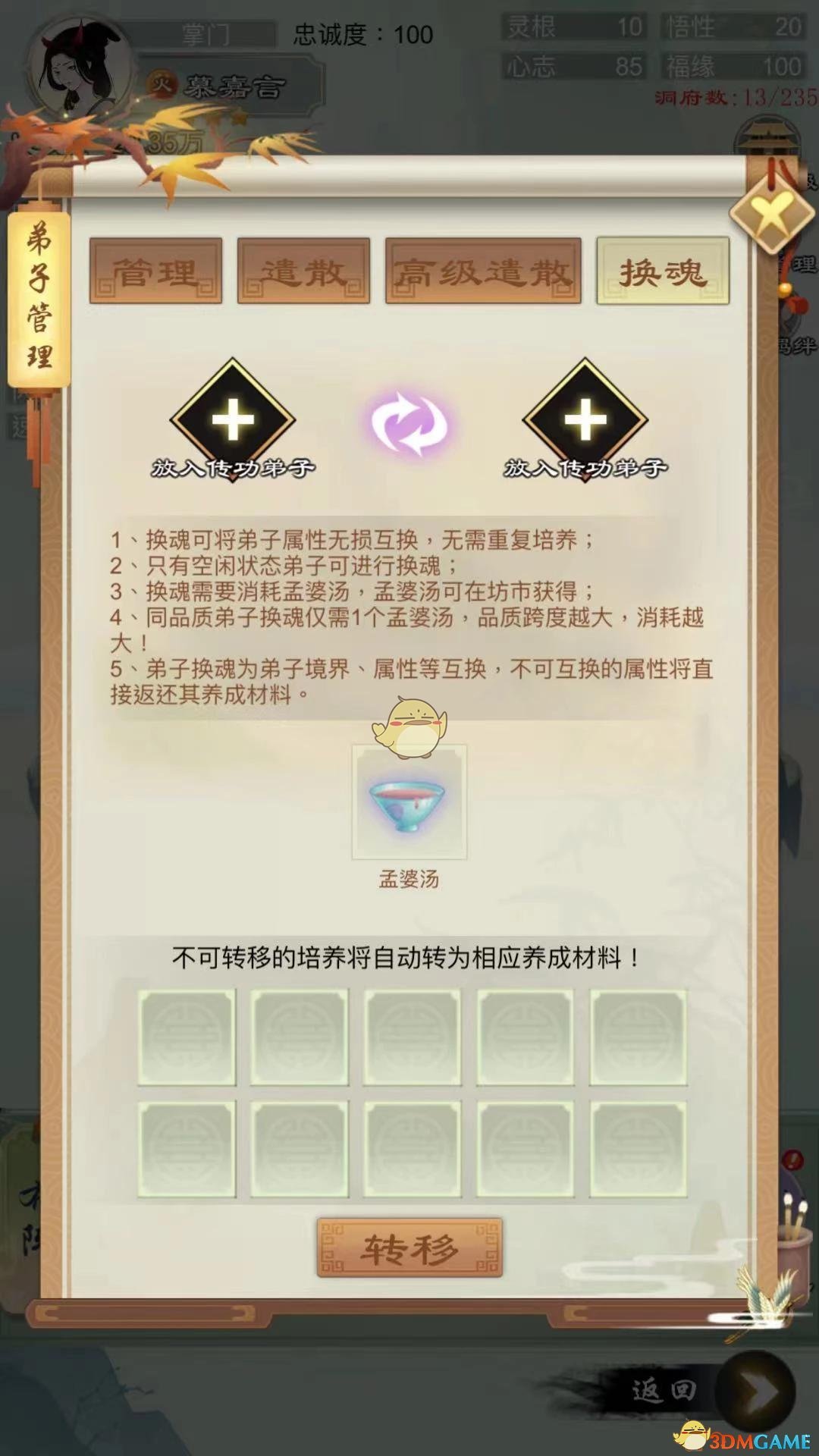Switch to the 管理 tab

coord(155,271)
